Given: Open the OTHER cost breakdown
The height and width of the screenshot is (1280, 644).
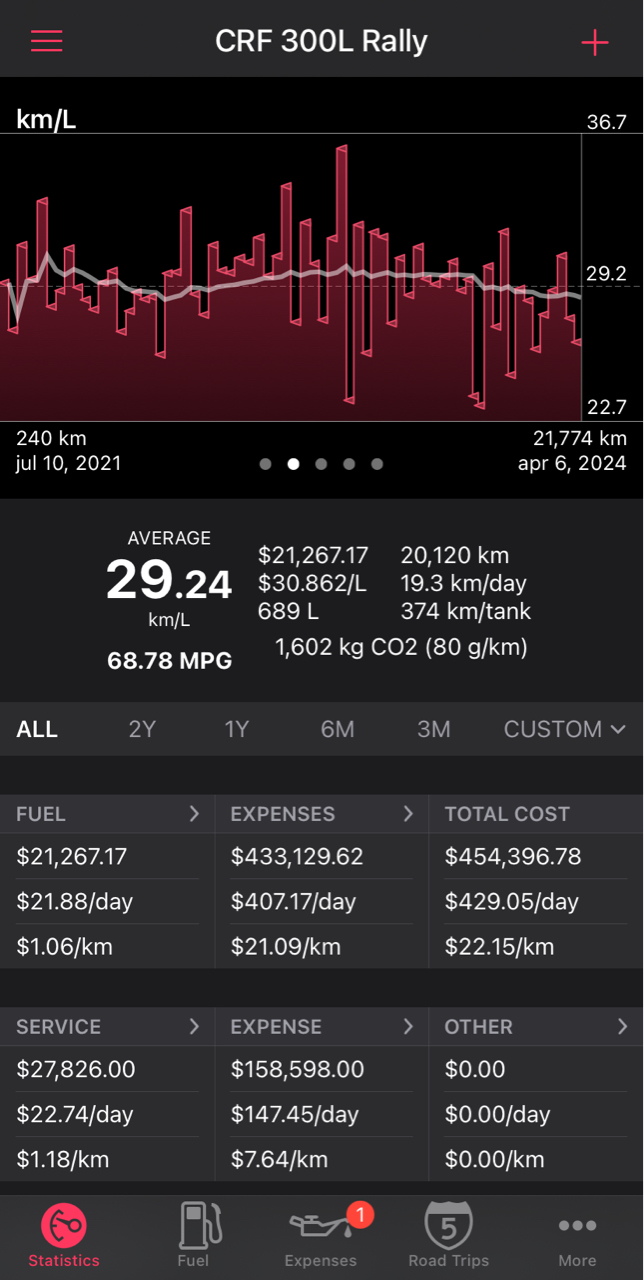Looking at the screenshot, I should click(x=537, y=1027).
